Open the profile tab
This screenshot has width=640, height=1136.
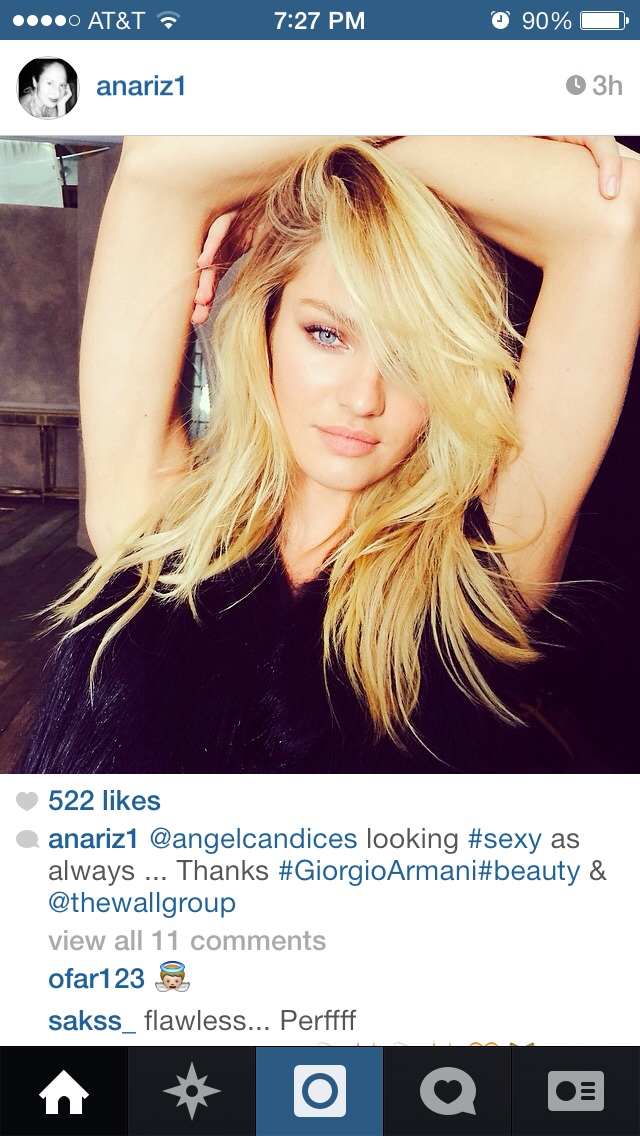tap(576, 1091)
